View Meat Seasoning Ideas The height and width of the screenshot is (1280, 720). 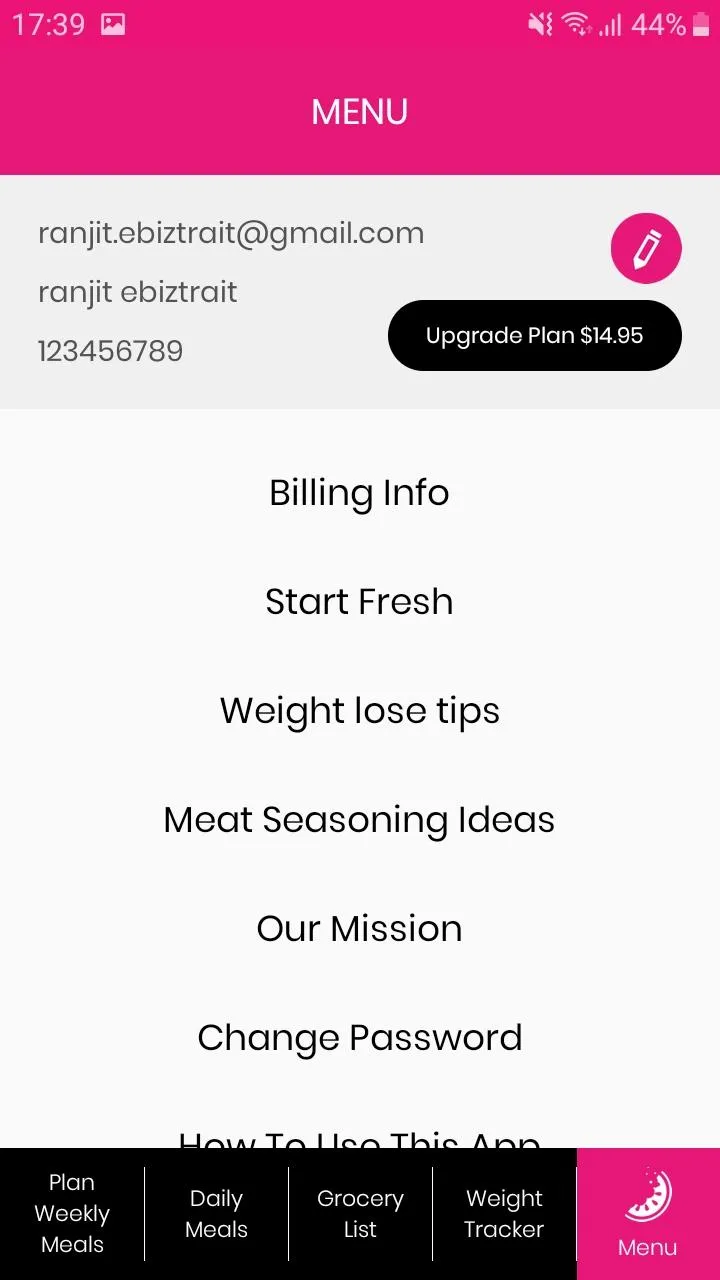[359, 820]
